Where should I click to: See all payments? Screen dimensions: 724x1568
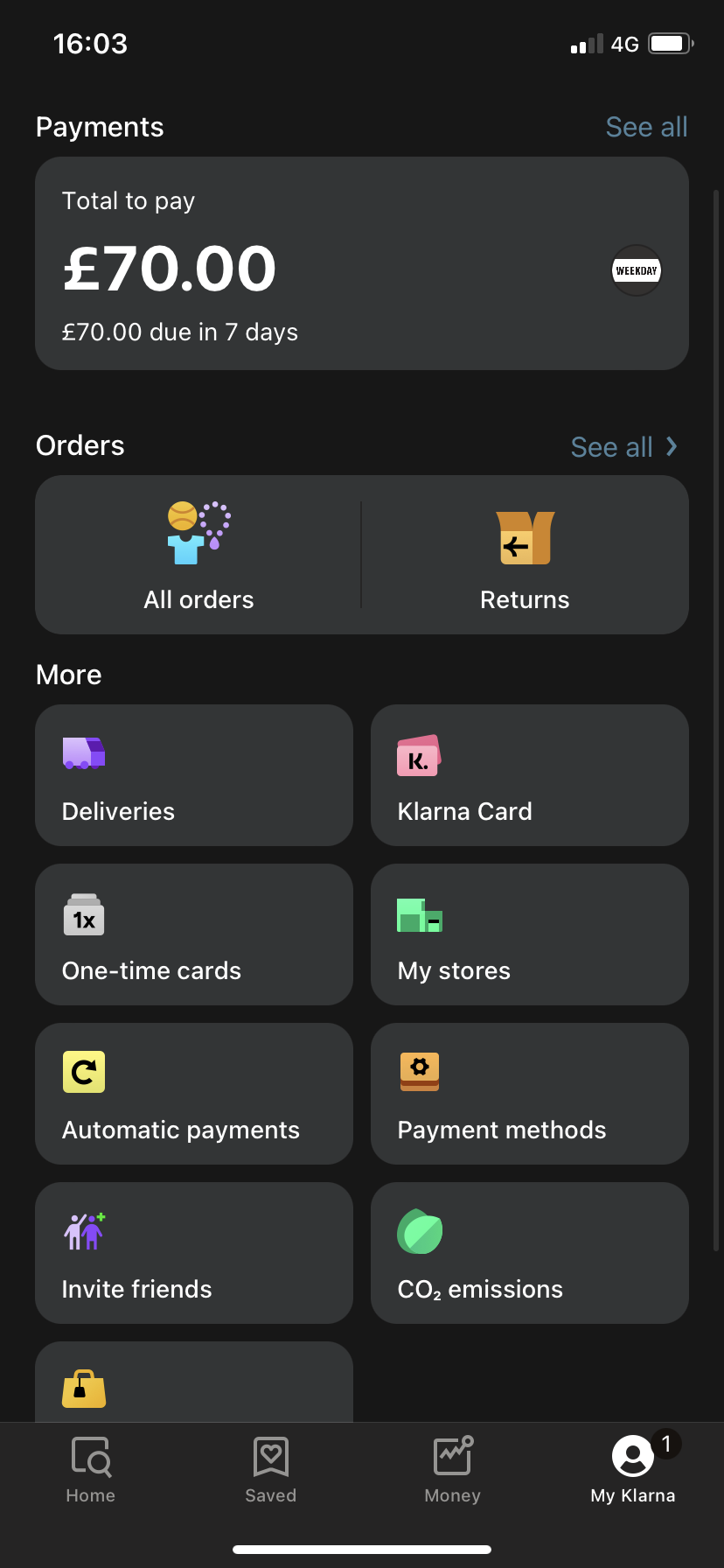(x=646, y=127)
